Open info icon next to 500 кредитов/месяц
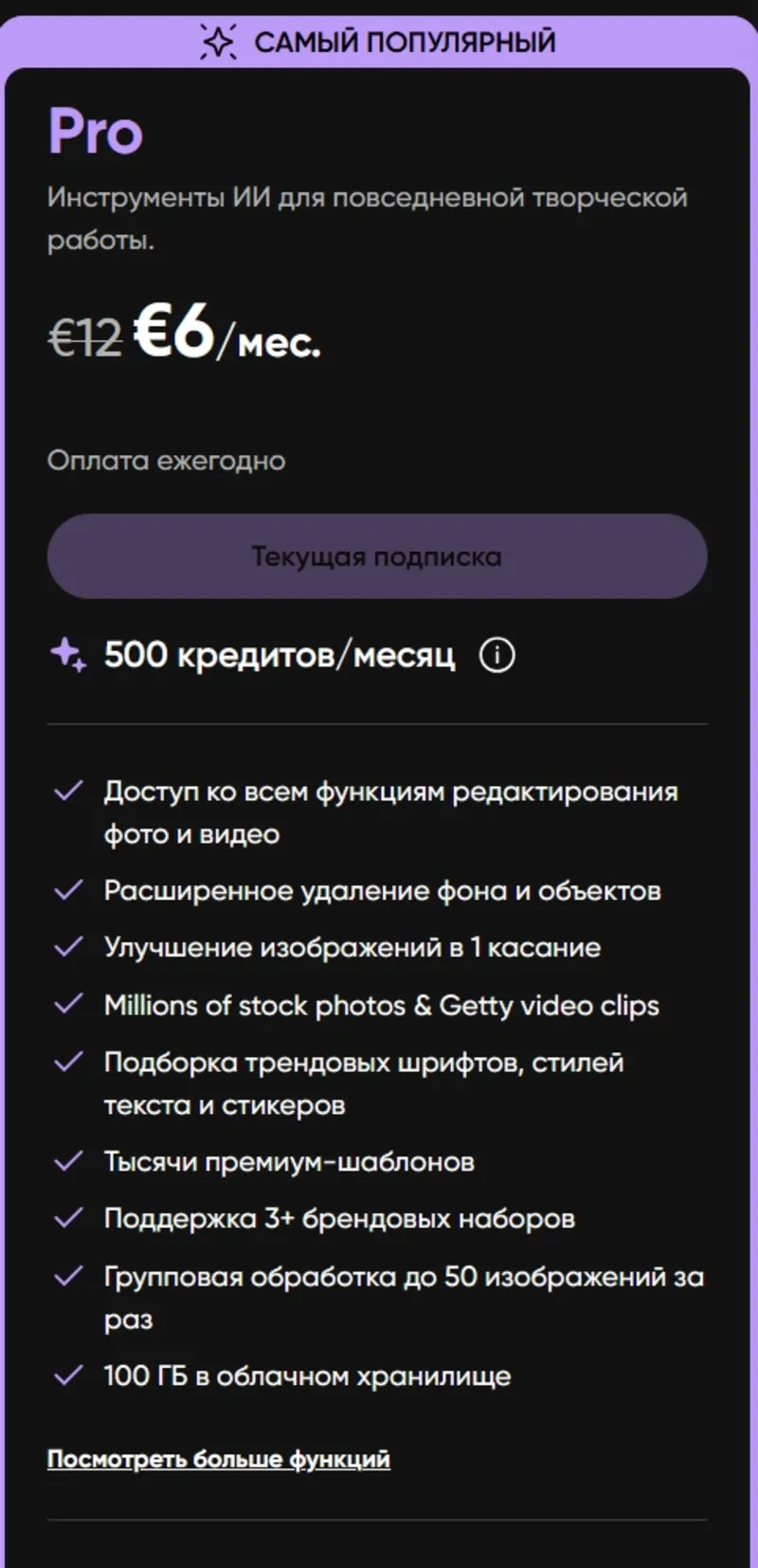Screen dimensions: 758x1568 pos(497,655)
